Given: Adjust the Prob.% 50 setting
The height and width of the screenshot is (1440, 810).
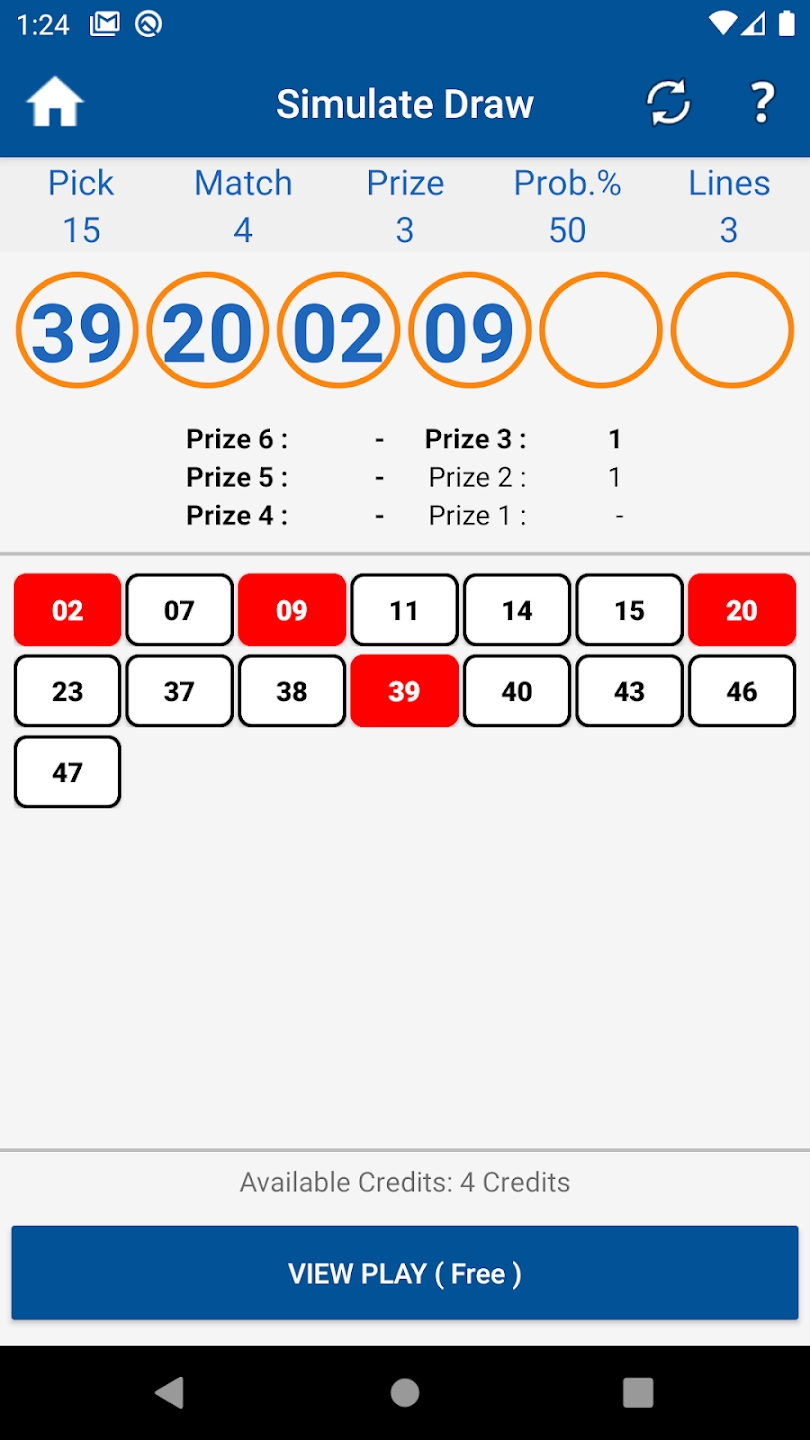Looking at the screenshot, I should click(567, 206).
